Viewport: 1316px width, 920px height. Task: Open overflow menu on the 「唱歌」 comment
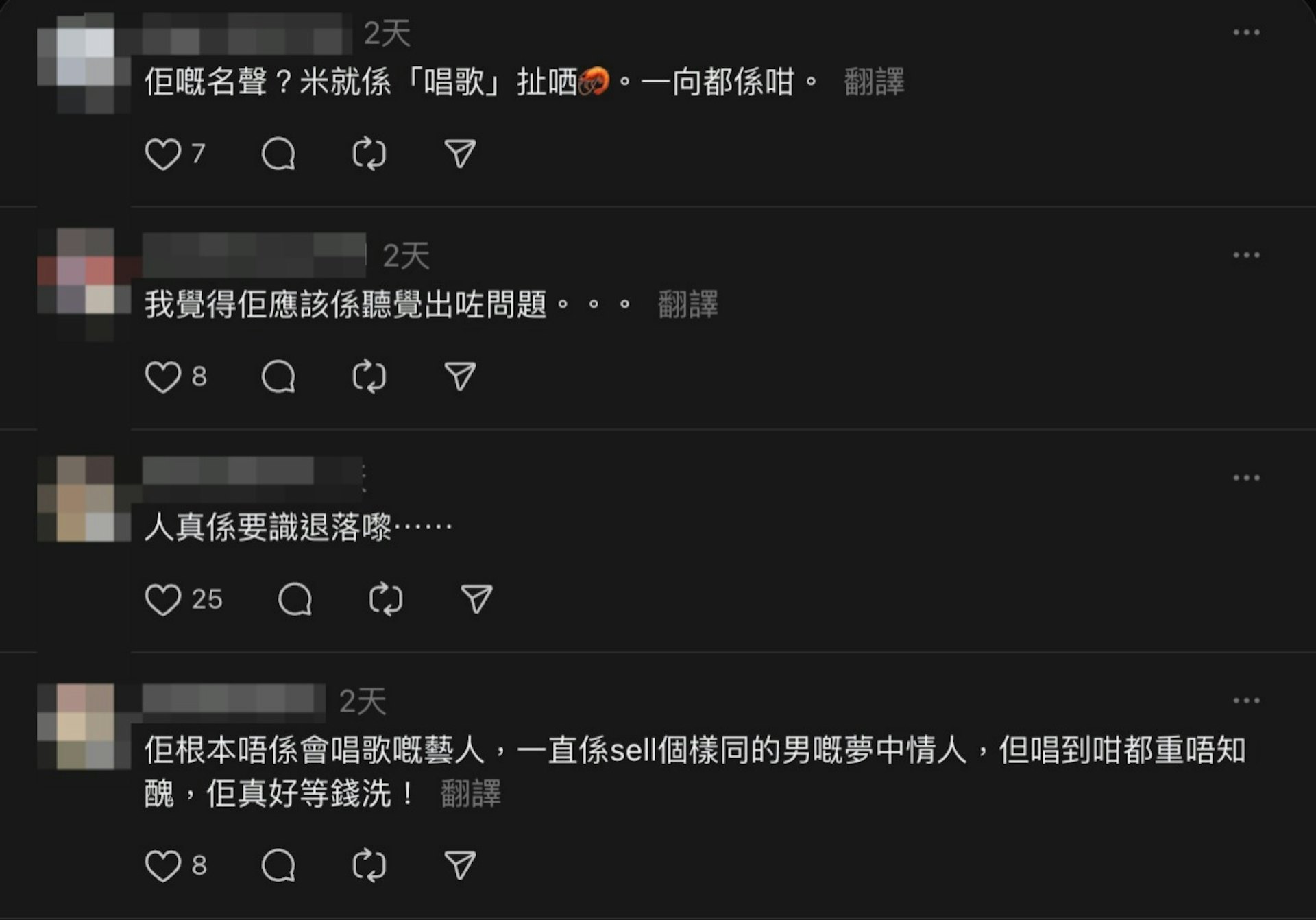point(1245,32)
